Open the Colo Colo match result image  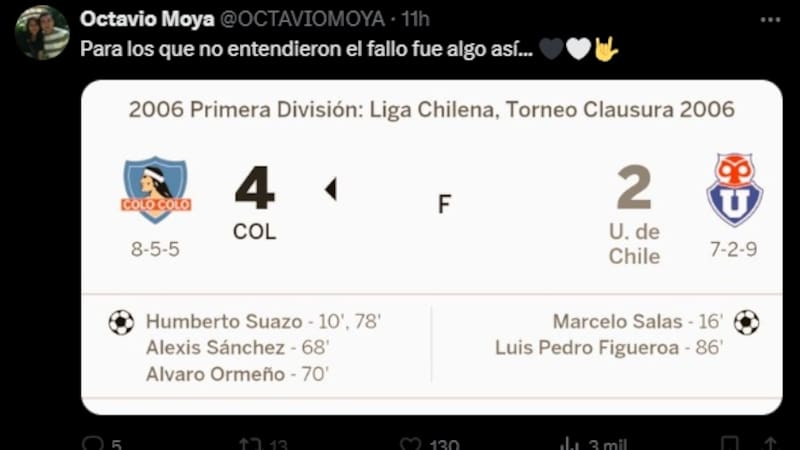431,247
